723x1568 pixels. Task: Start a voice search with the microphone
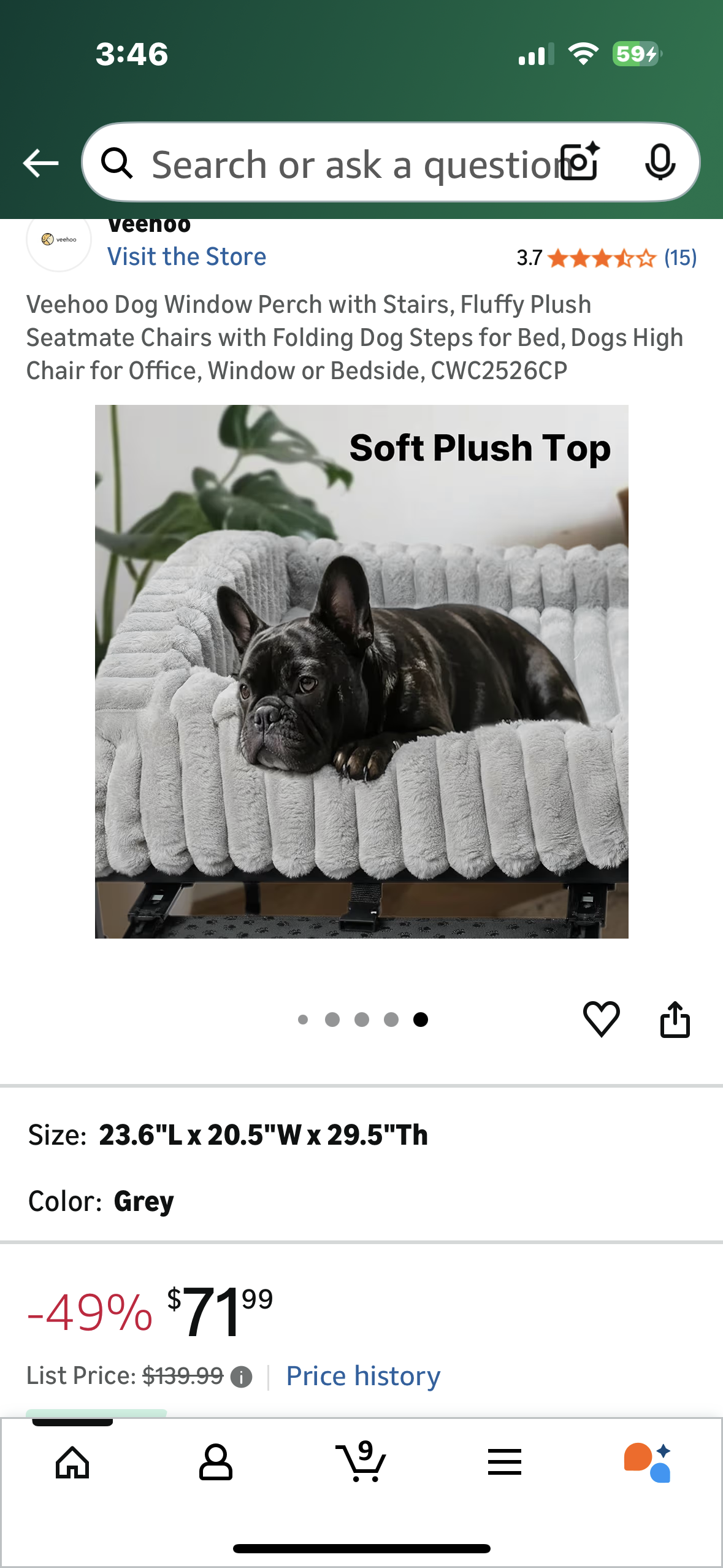pyautogui.click(x=661, y=162)
